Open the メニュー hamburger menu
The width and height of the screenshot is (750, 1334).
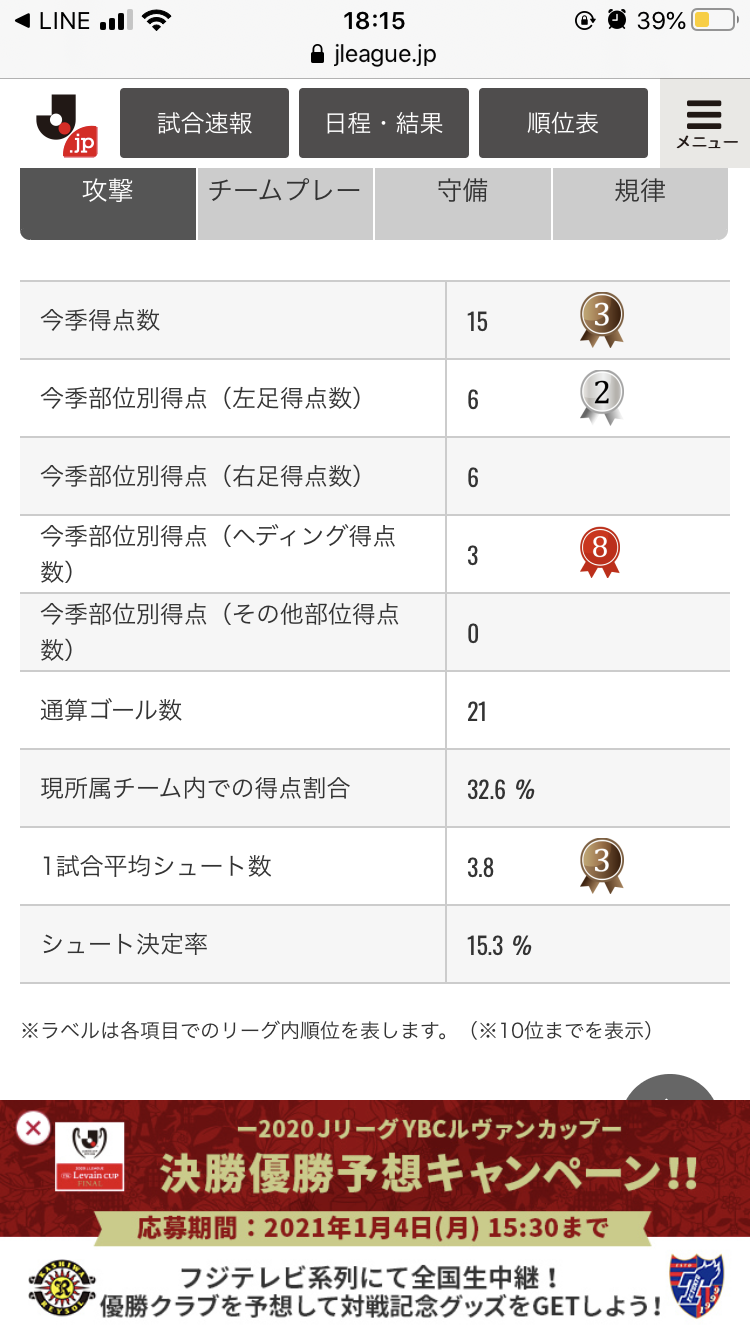(706, 123)
